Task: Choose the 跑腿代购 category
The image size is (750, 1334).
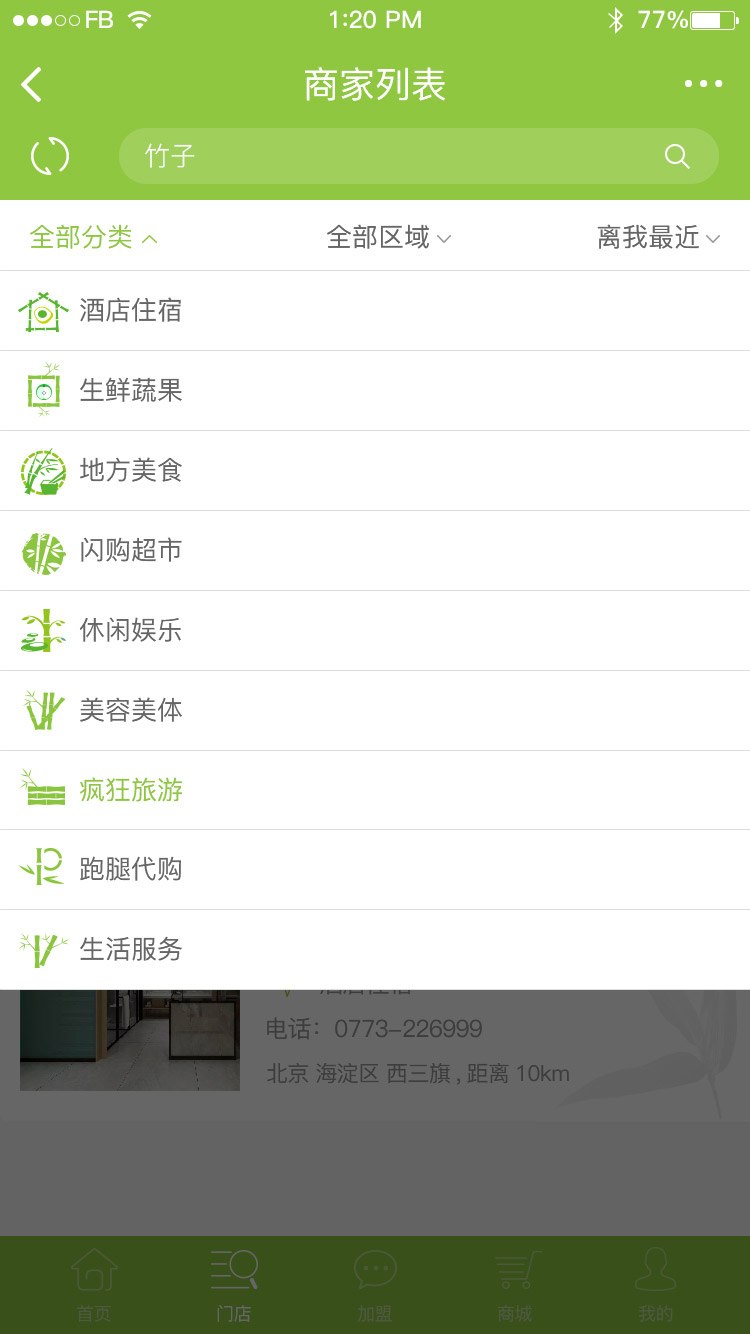Action: [x=130, y=869]
